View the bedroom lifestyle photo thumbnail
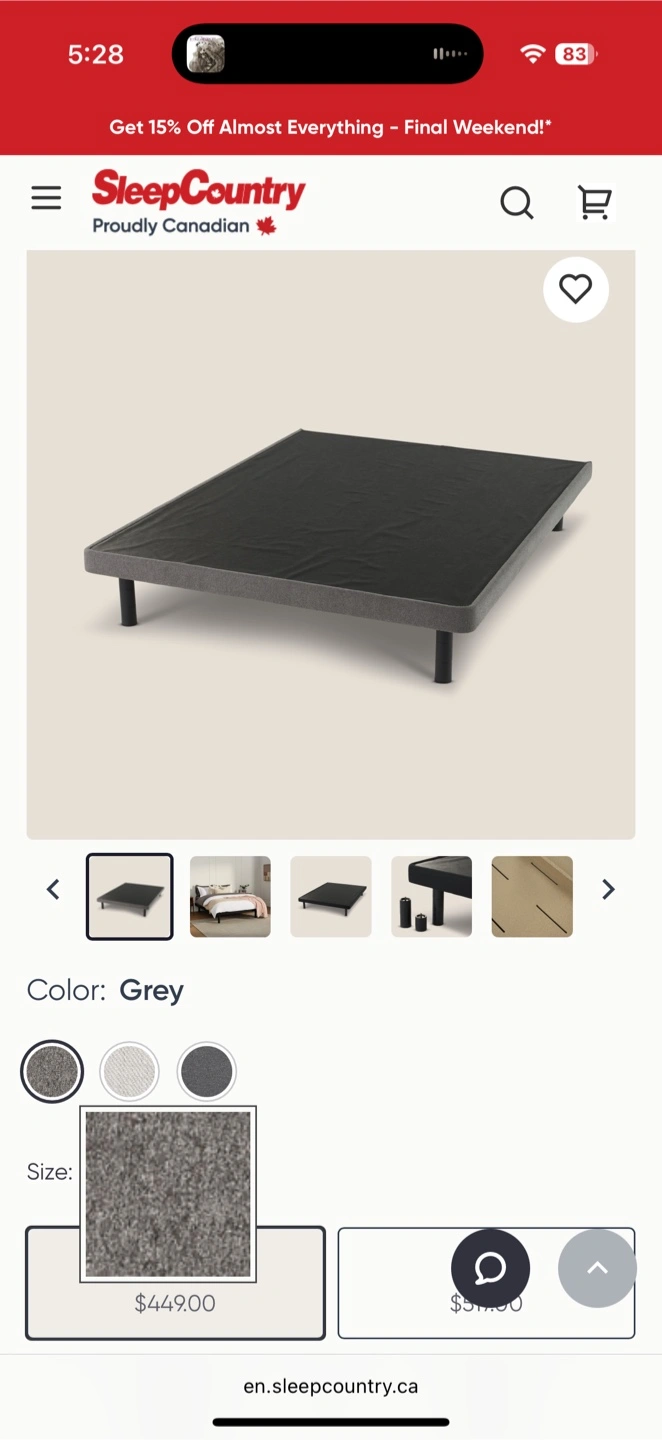 point(230,896)
